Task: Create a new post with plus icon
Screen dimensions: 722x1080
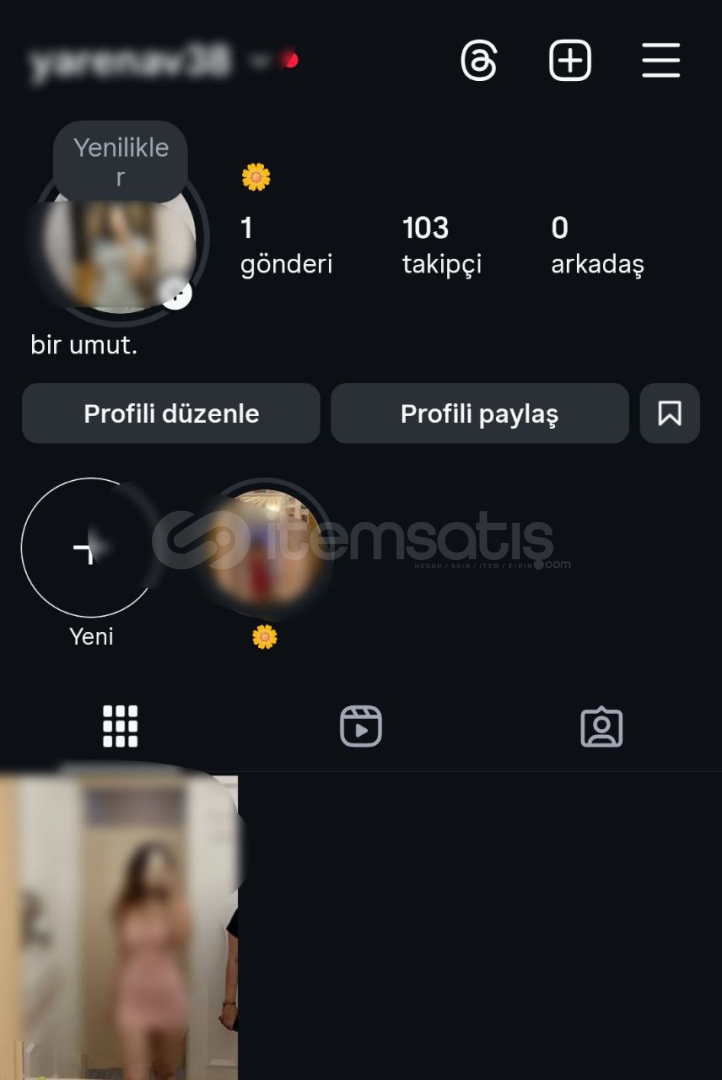Action: 570,61
